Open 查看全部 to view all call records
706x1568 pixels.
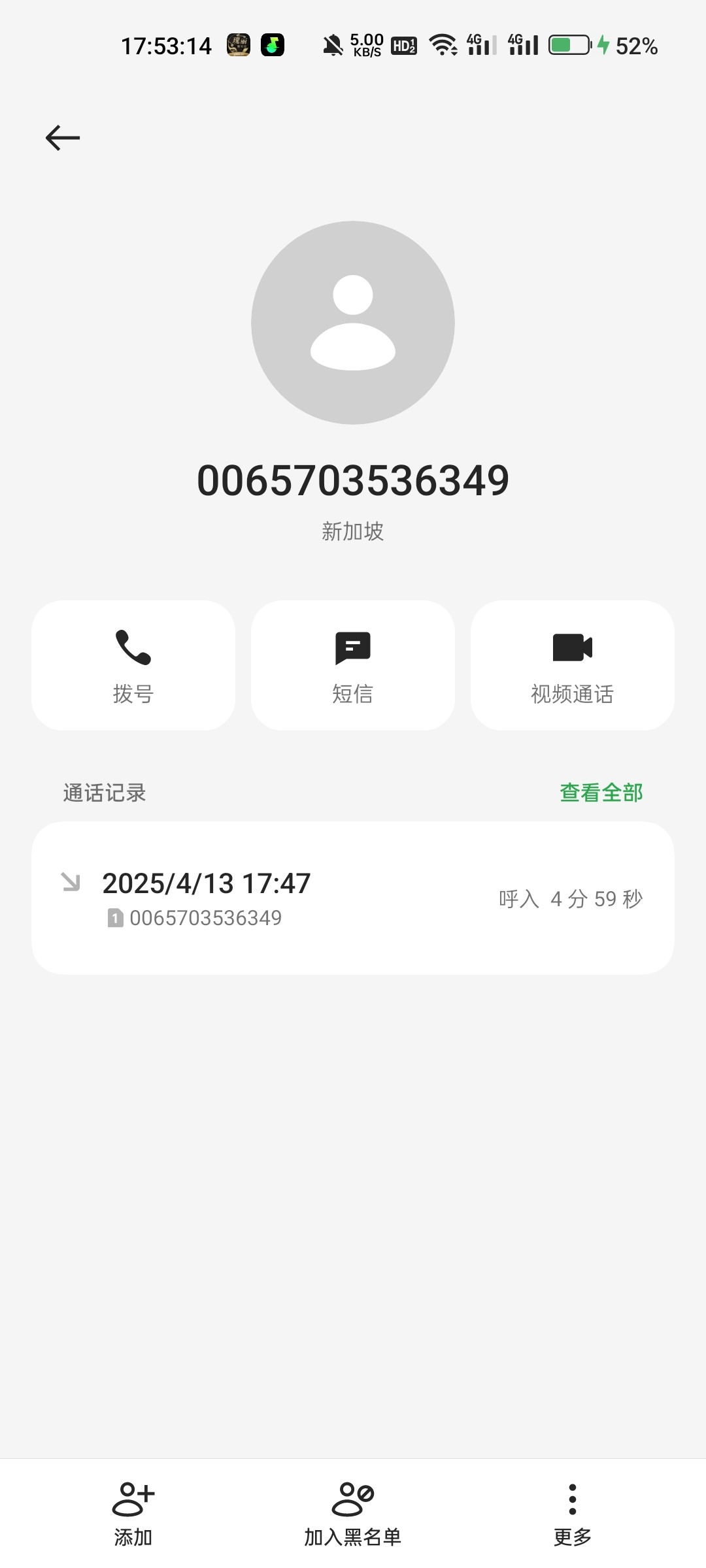coord(601,792)
